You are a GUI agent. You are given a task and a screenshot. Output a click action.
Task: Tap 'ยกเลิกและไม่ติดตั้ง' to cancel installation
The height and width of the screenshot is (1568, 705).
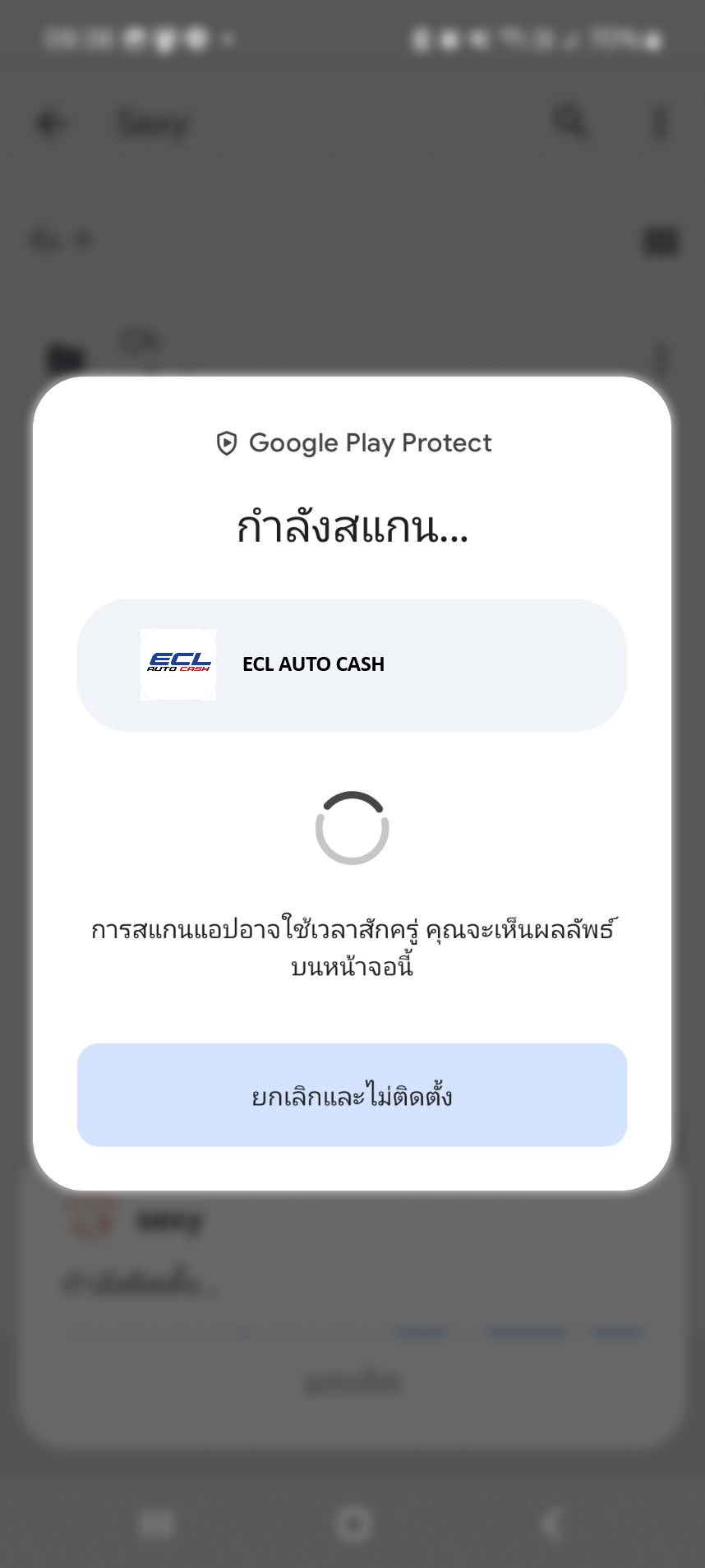click(x=352, y=1095)
